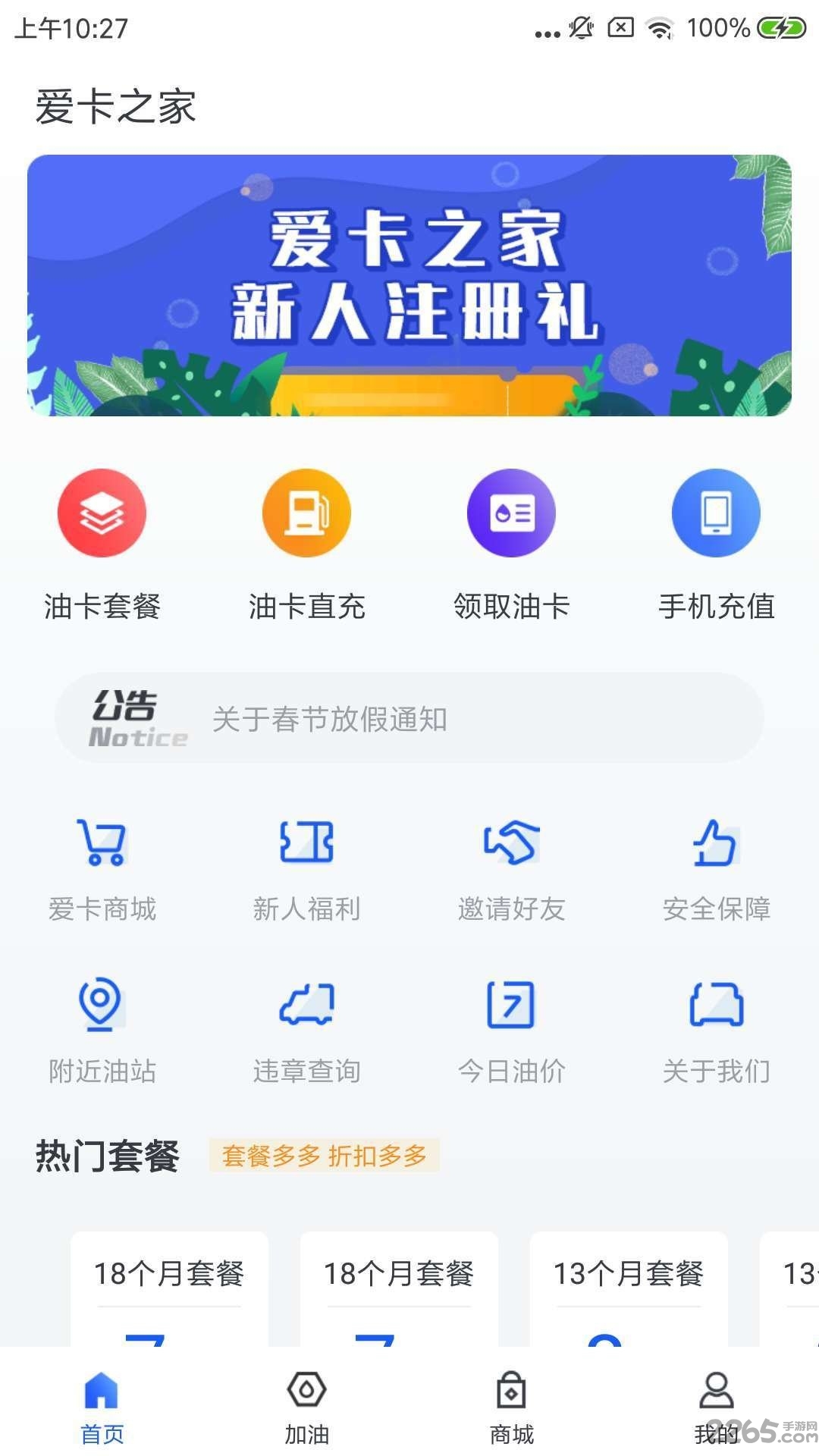Open 安全保障 security page
This screenshot has height=1456, width=819.
click(x=716, y=868)
